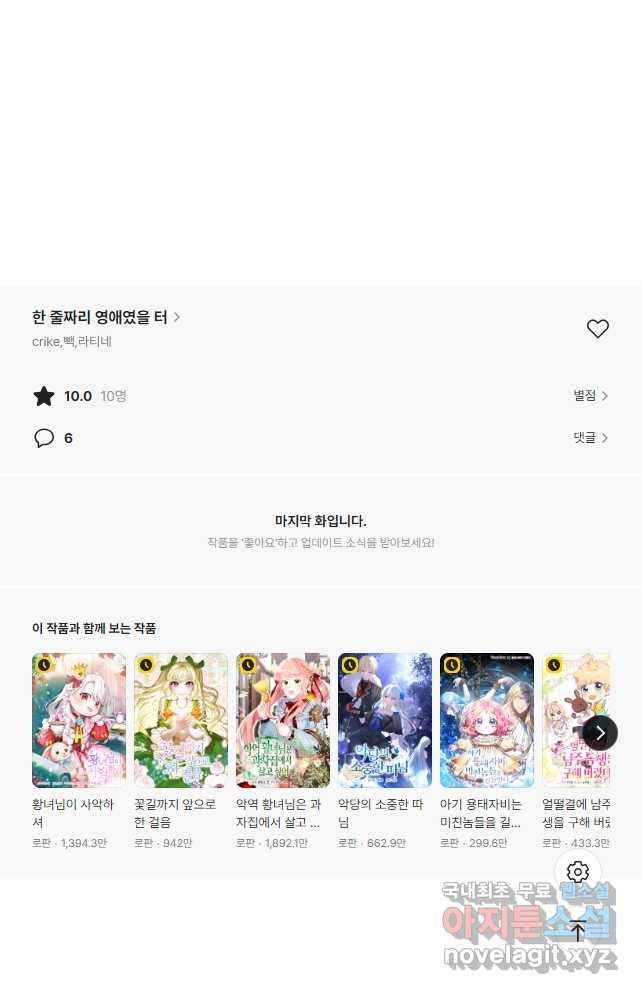Open the 댓글 comments page
The height and width of the screenshot is (994, 642).
point(590,438)
